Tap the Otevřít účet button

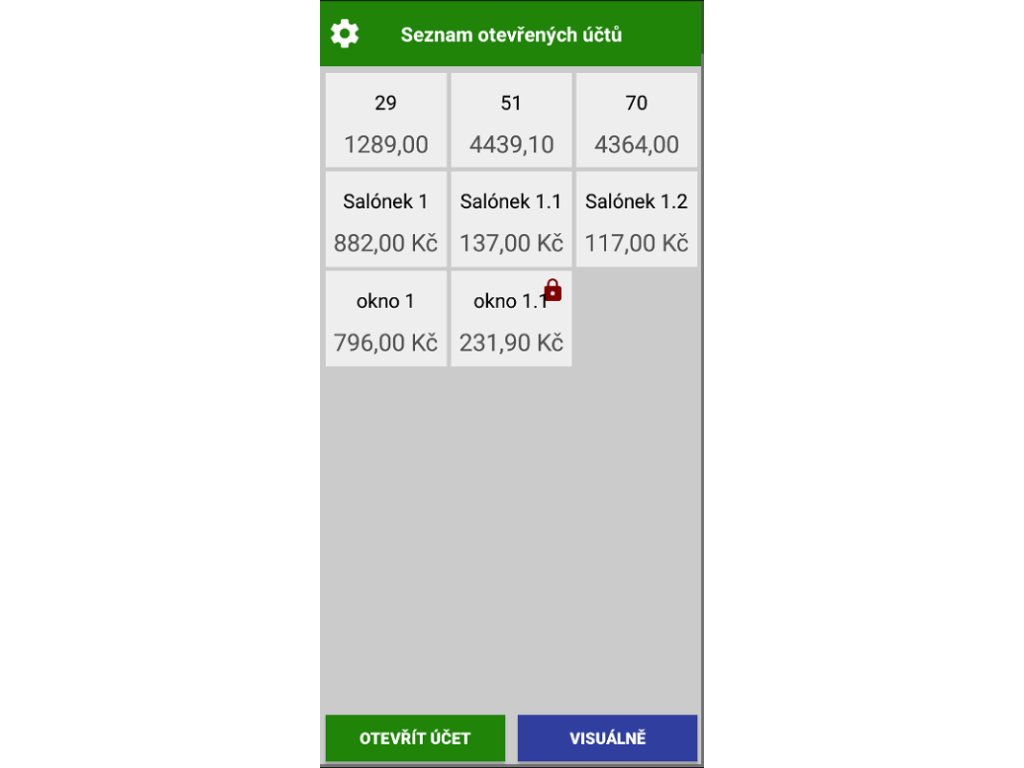click(415, 738)
